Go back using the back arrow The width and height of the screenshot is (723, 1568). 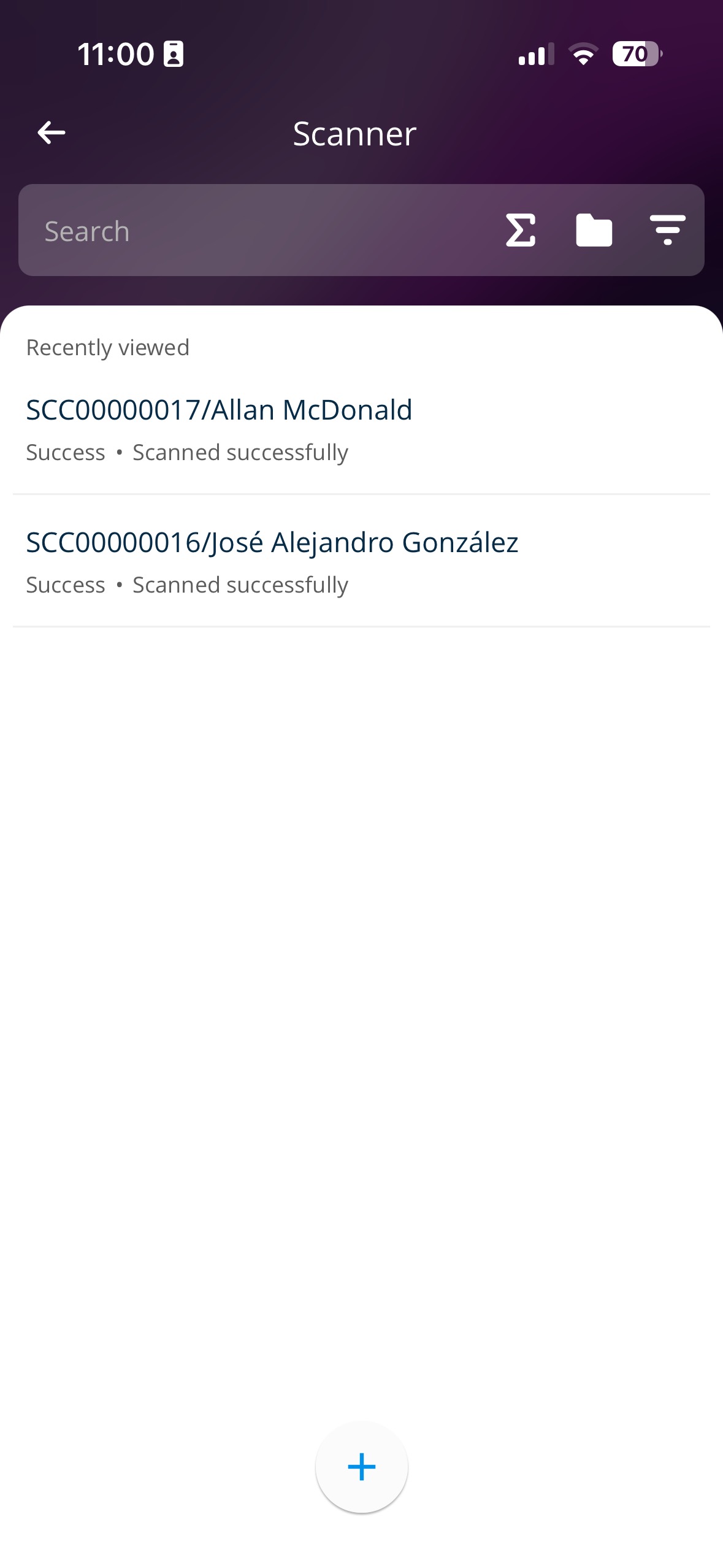point(52,133)
